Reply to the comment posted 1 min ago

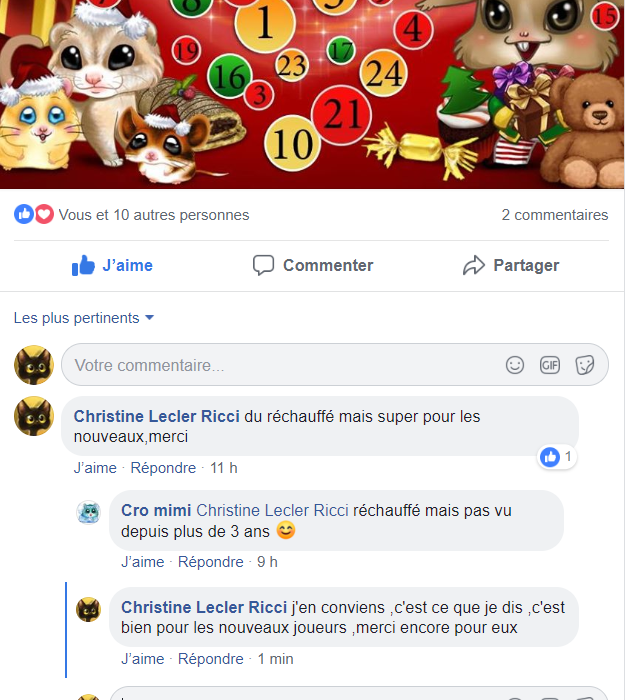210,659
